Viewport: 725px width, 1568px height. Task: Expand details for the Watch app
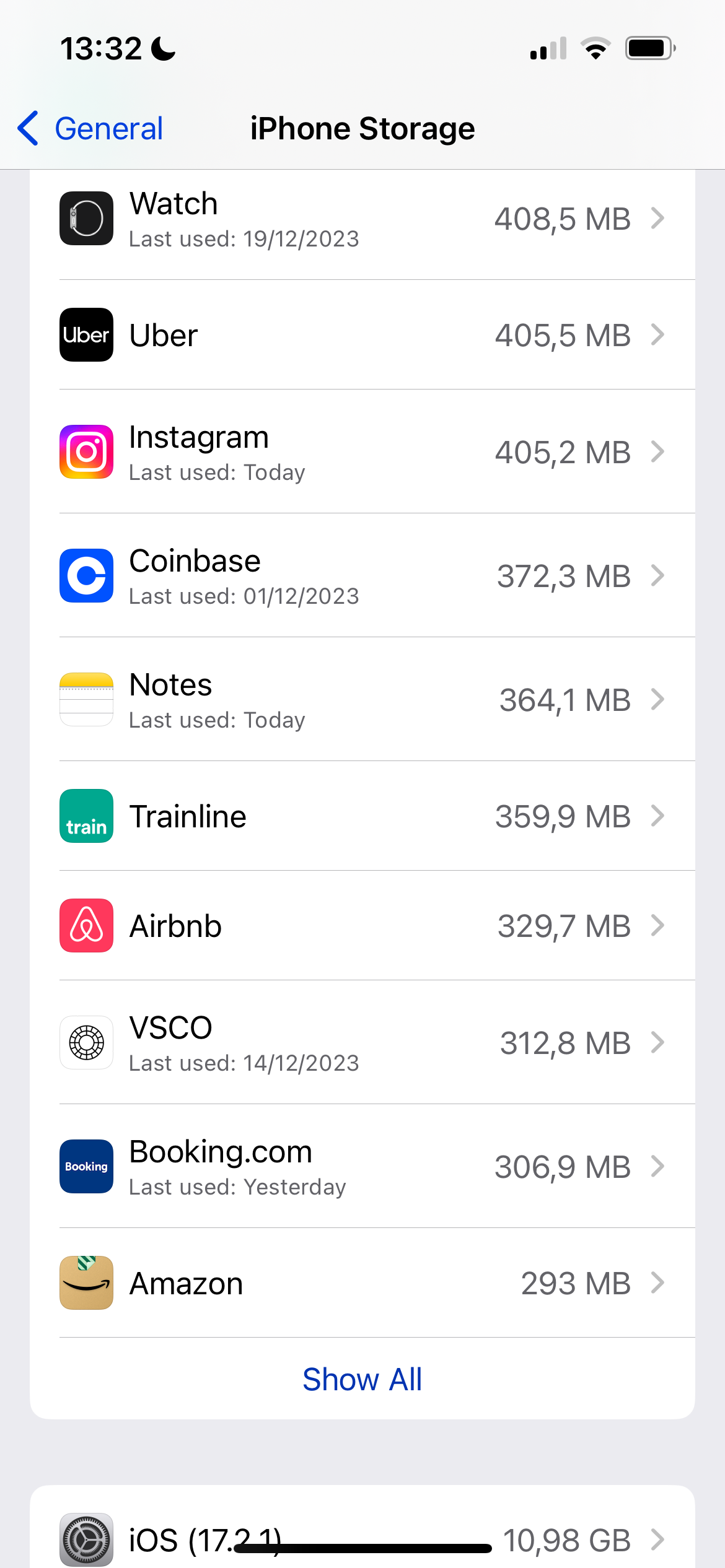[x=659, y=218]
